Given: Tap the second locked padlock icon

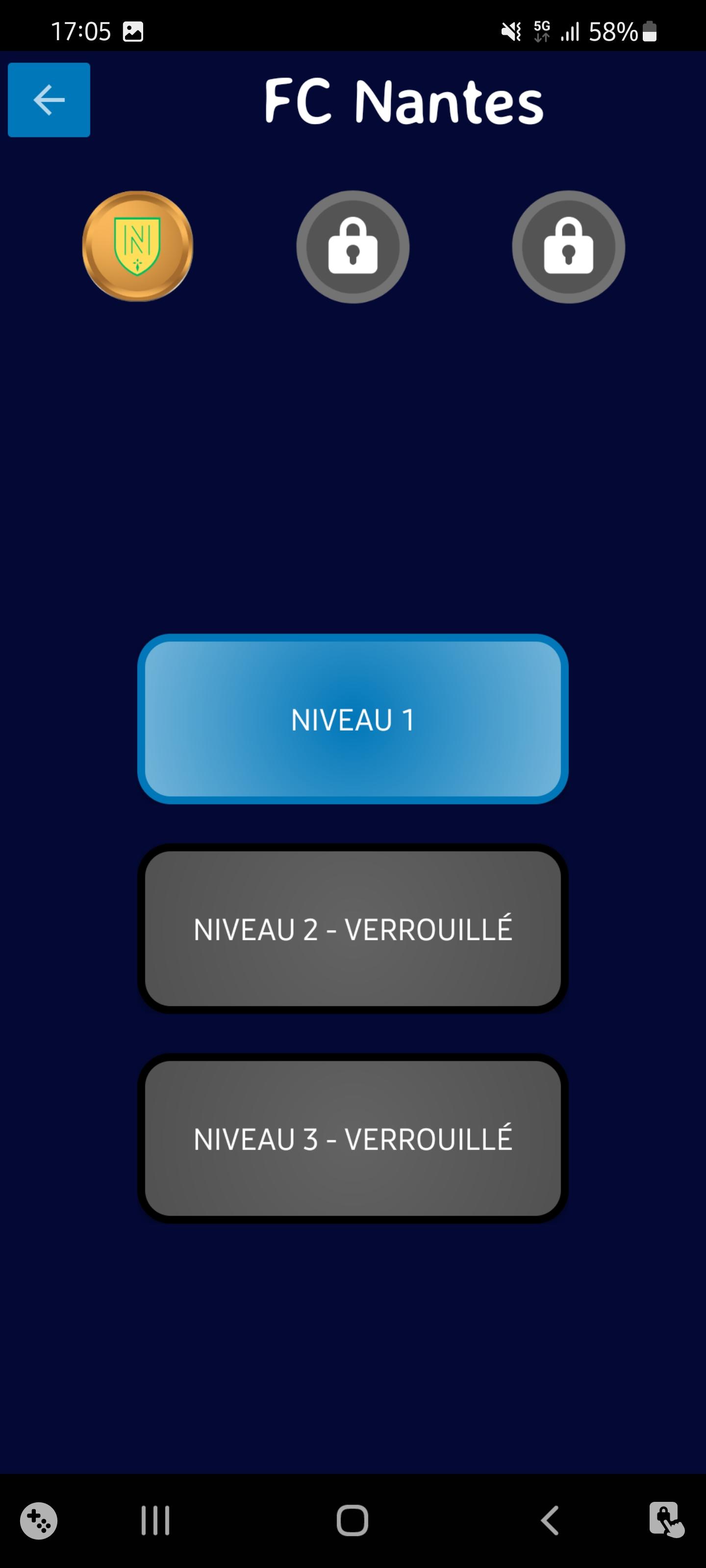Looking at the screenshot, I should point(568,245).
